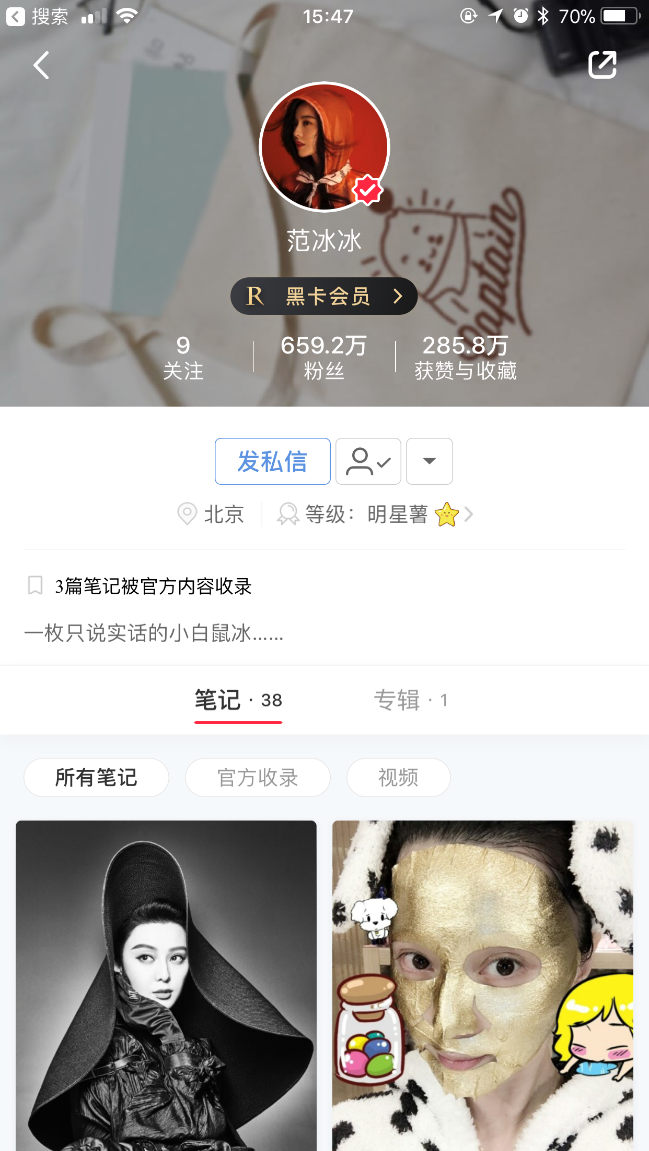View the 粉丝 followers list

[x=323, y=358]
